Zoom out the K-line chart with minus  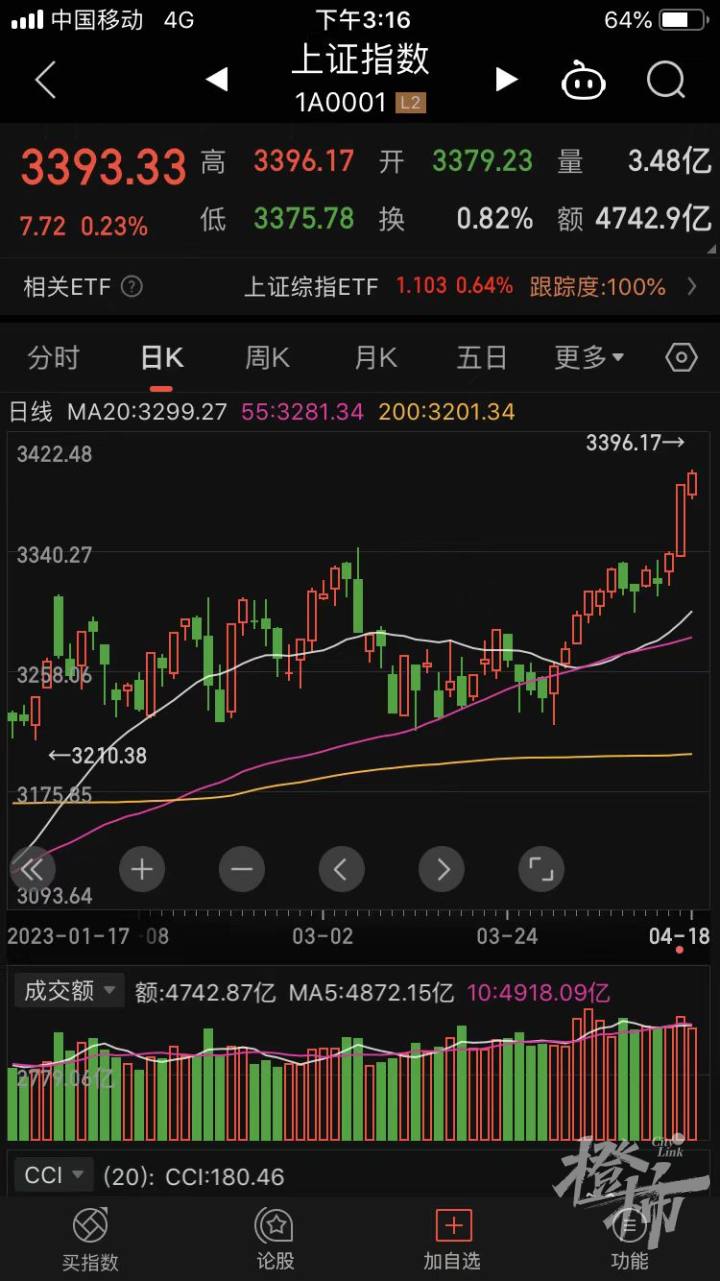click(x=241, y=869)
